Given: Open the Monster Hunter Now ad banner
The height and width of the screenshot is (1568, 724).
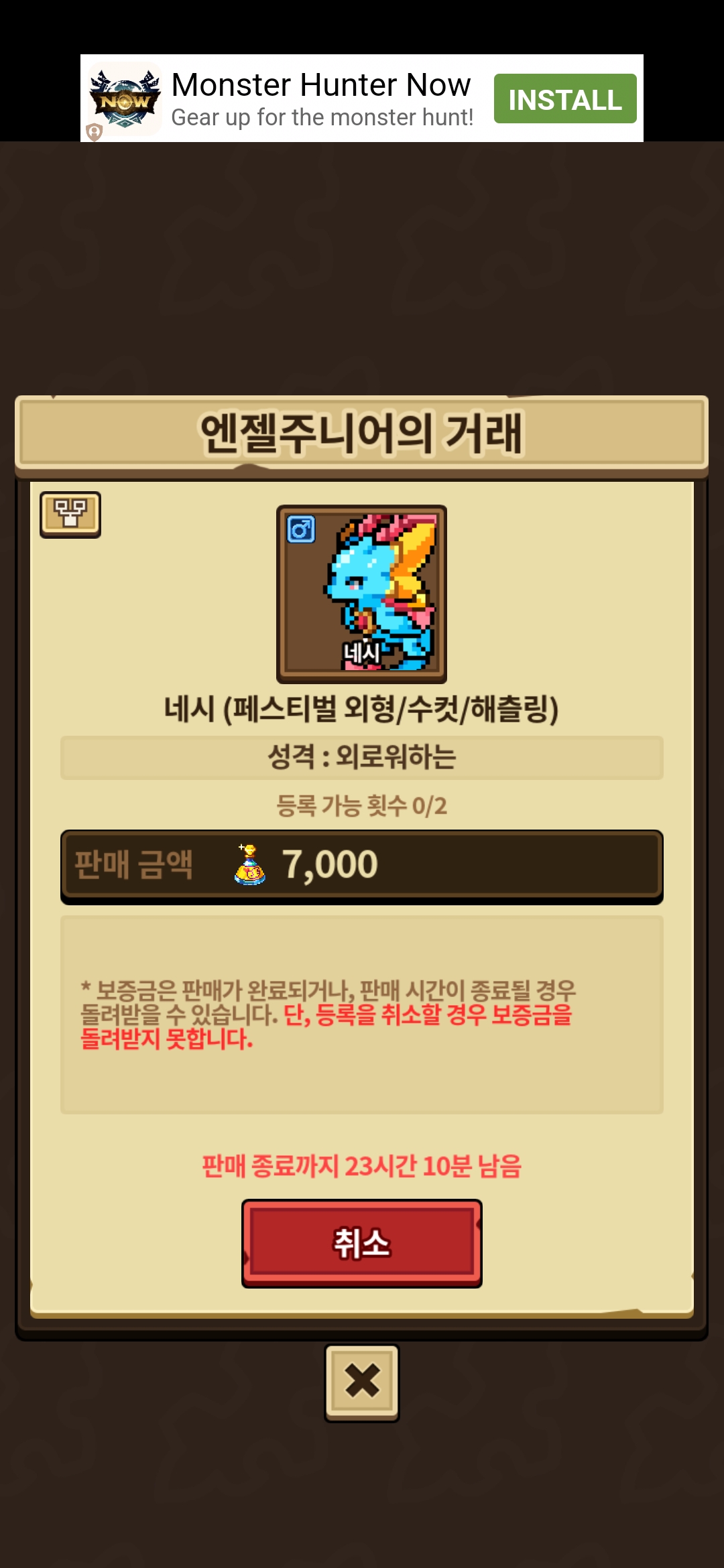Looking at the screenshot, I should (x=322, y=99).
